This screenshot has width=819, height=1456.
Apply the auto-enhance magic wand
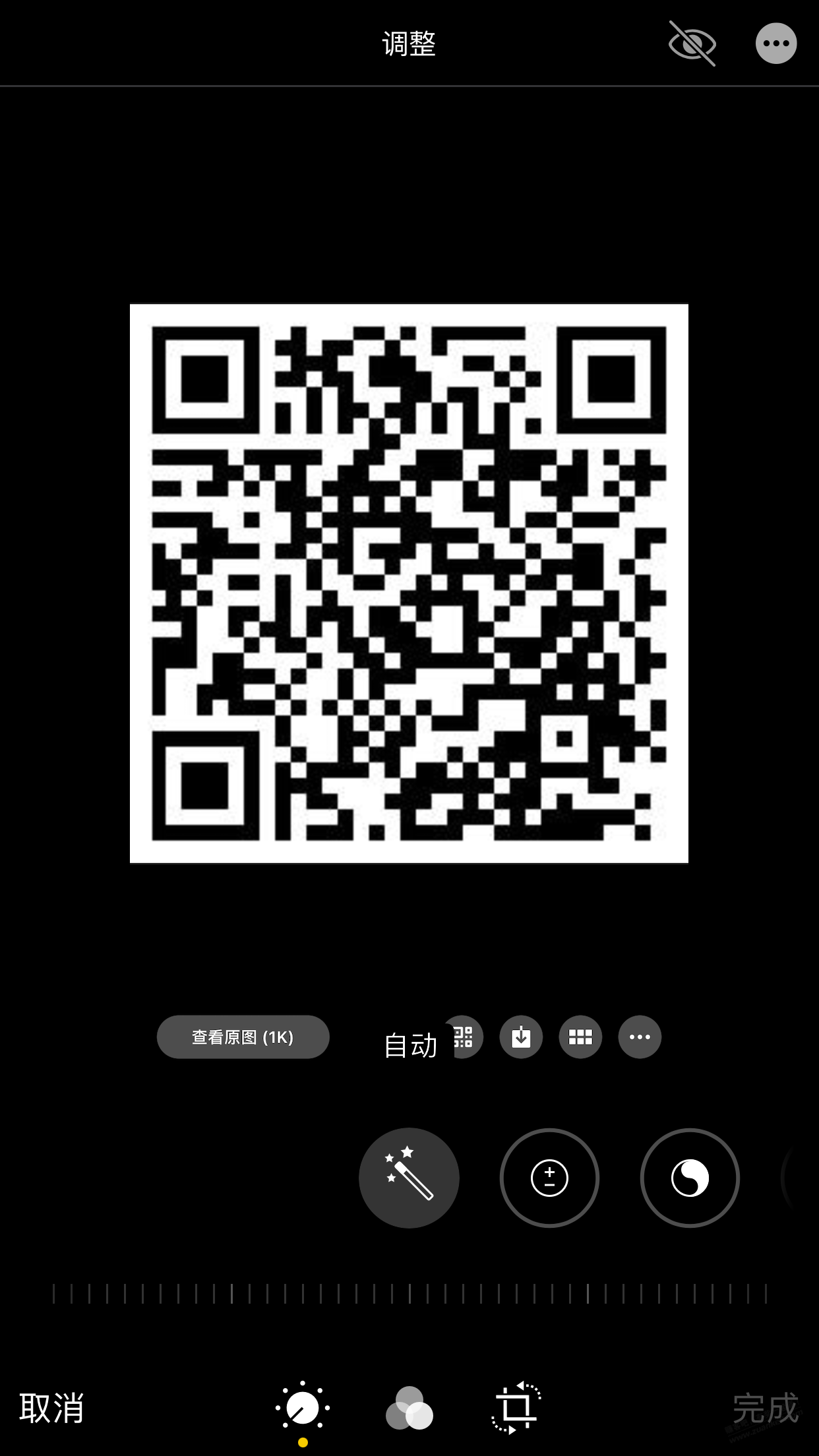pyautogui.click(x=409, y=1178)
